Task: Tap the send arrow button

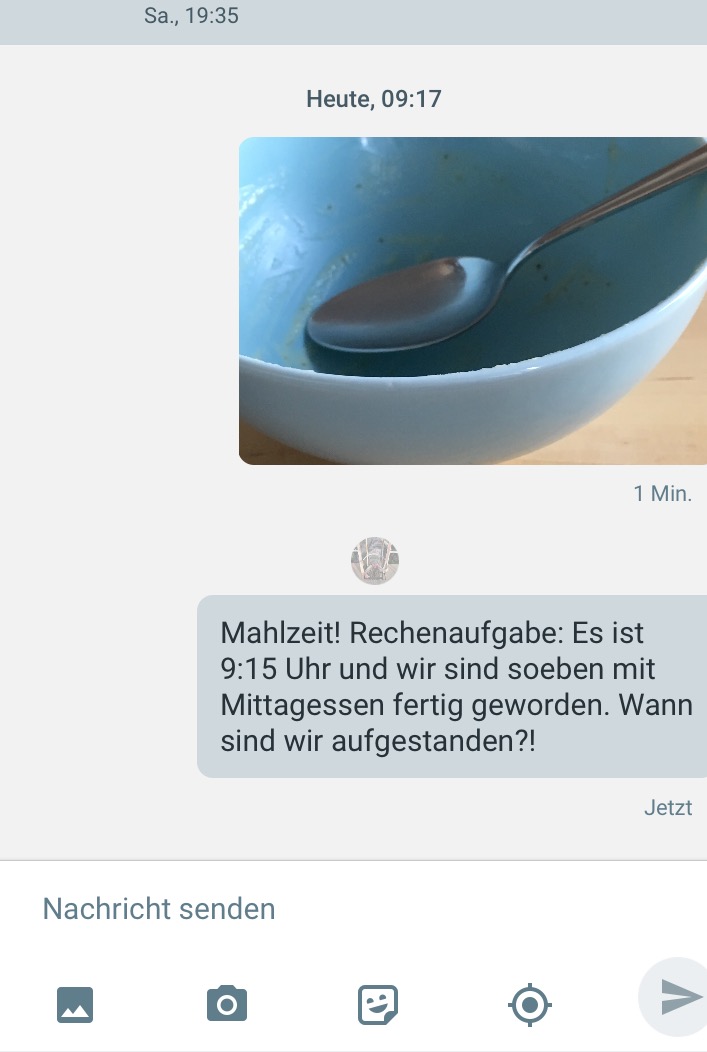Action: click(680, 997)
